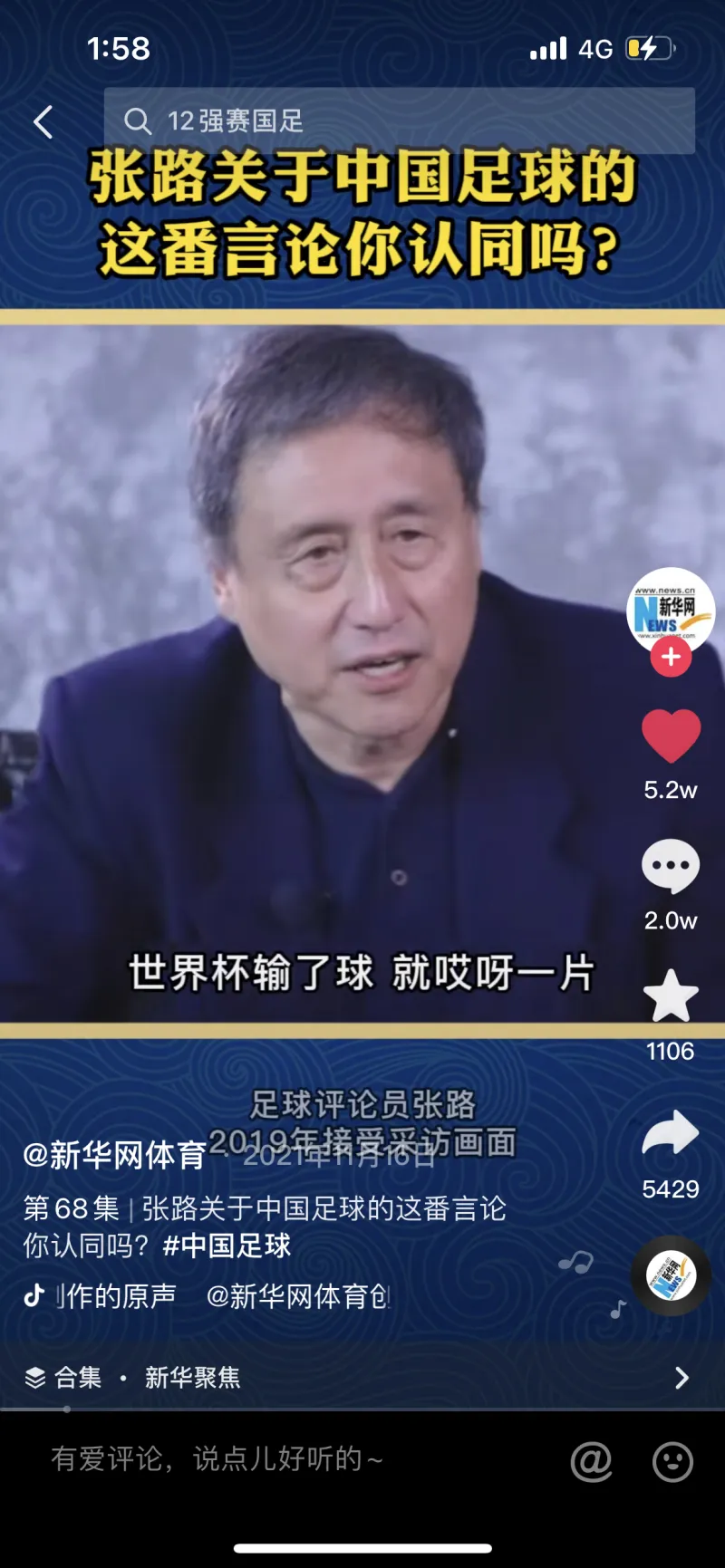Screen dimensions: 725x1568
Task: Open the search box showing 12强赛国足
Action: pos(399,120)
